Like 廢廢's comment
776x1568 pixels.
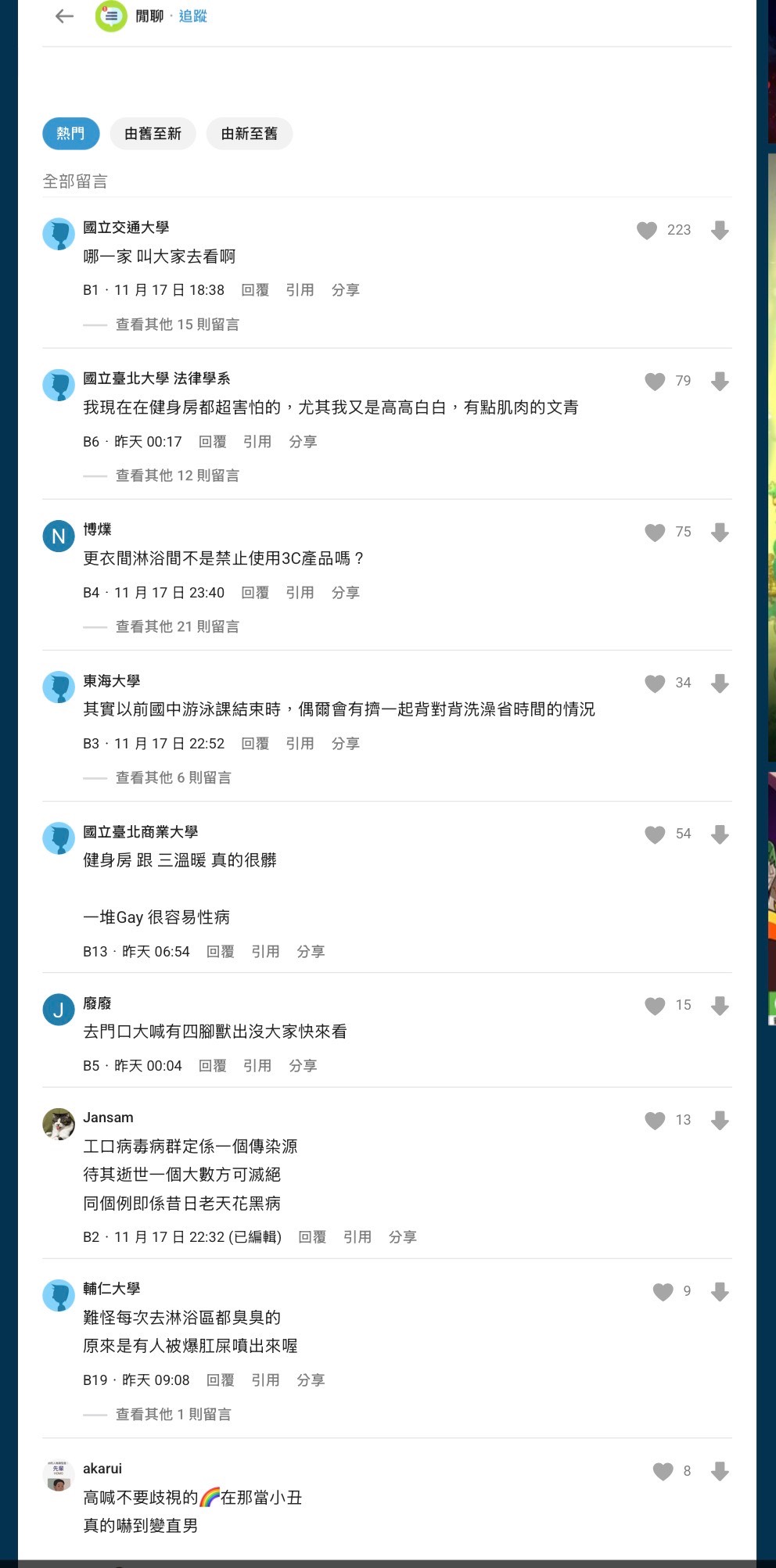click(655, 1006)
